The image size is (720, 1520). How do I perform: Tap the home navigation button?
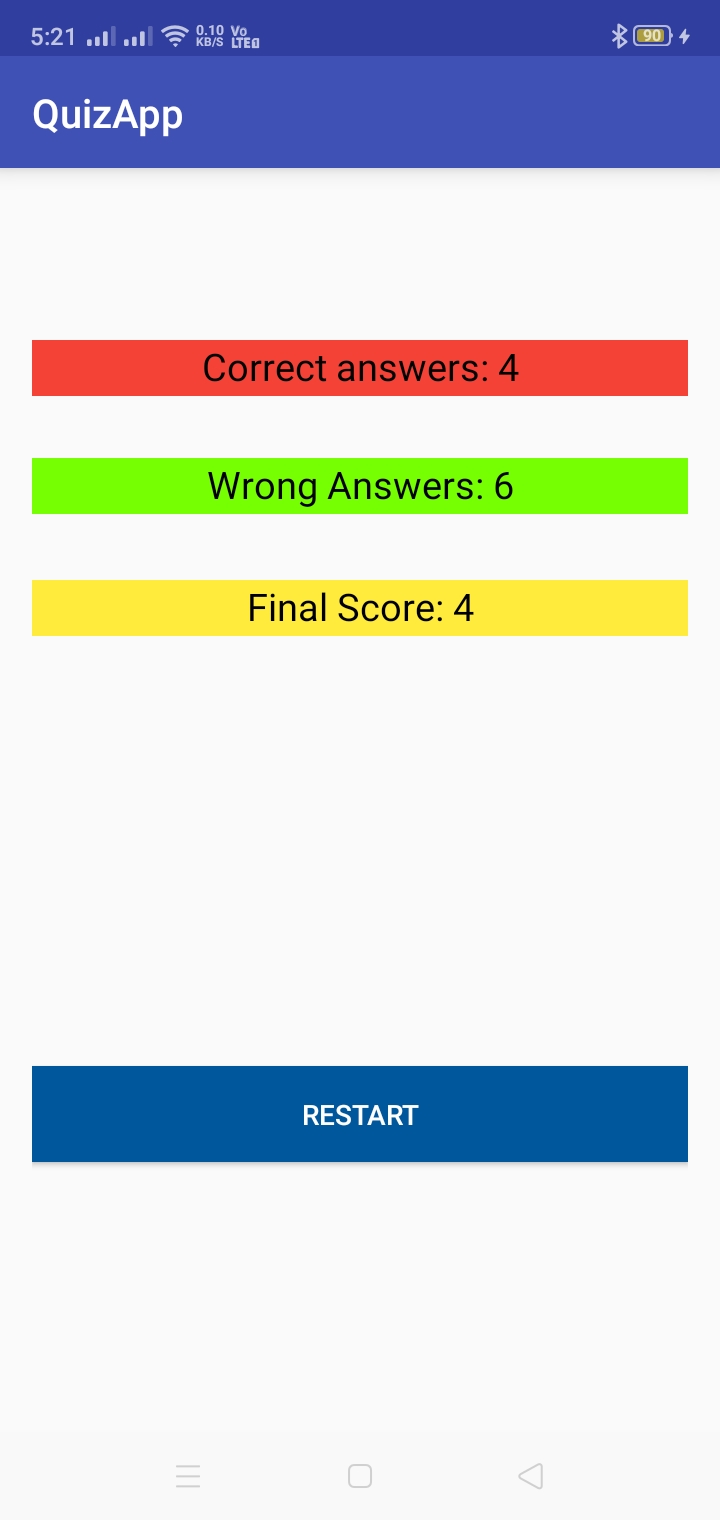[x=360, y=1476]
